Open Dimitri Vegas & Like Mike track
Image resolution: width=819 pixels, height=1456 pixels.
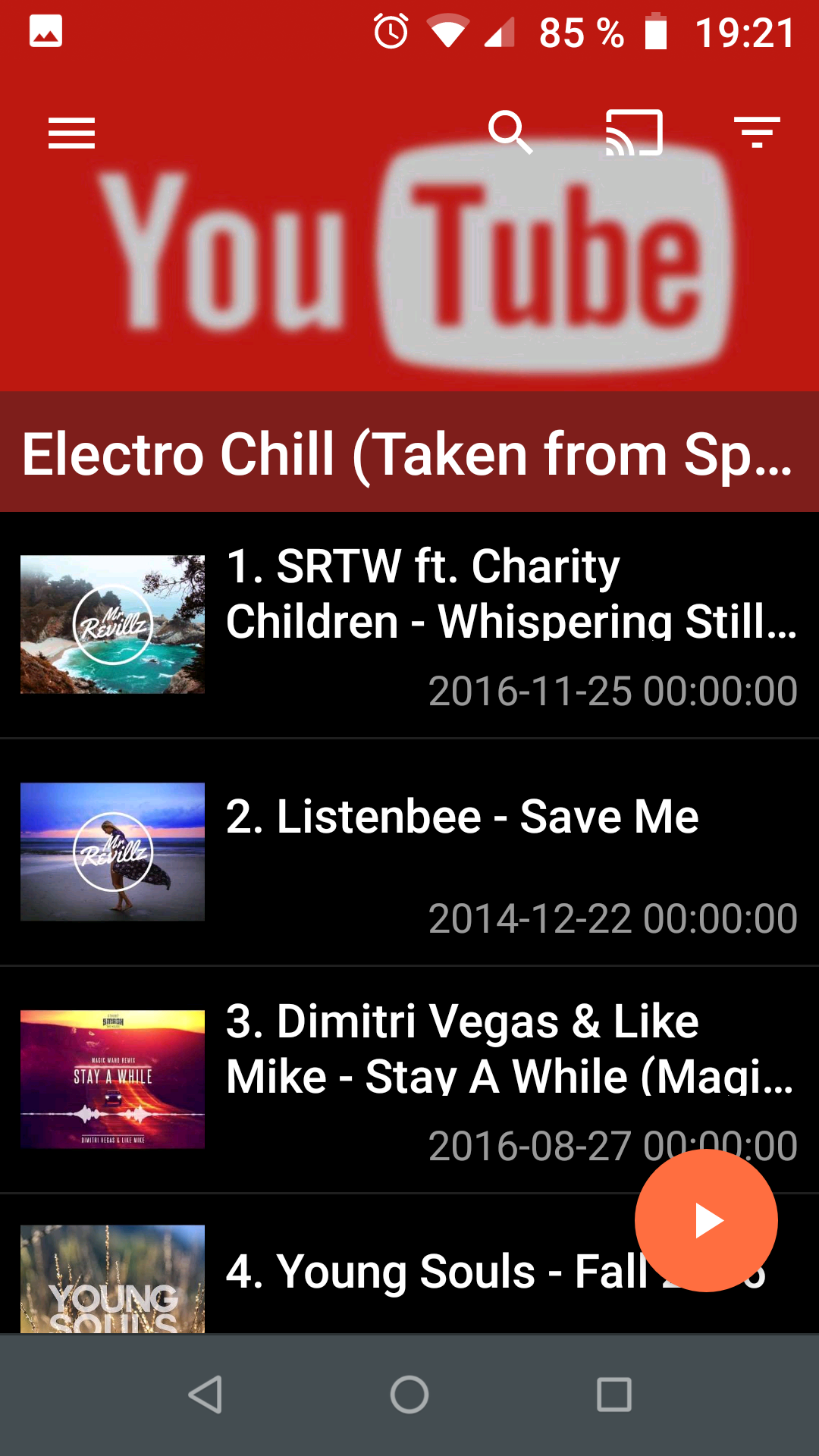(x=409, y=1080)
